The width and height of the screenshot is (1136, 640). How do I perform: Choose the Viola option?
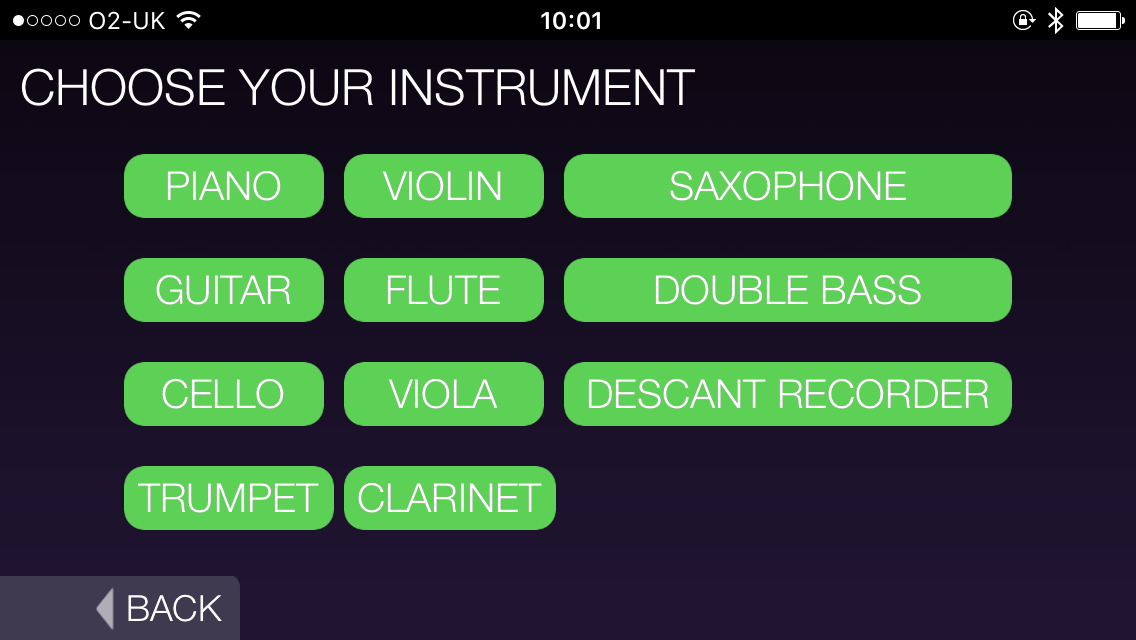coord(444,394)
